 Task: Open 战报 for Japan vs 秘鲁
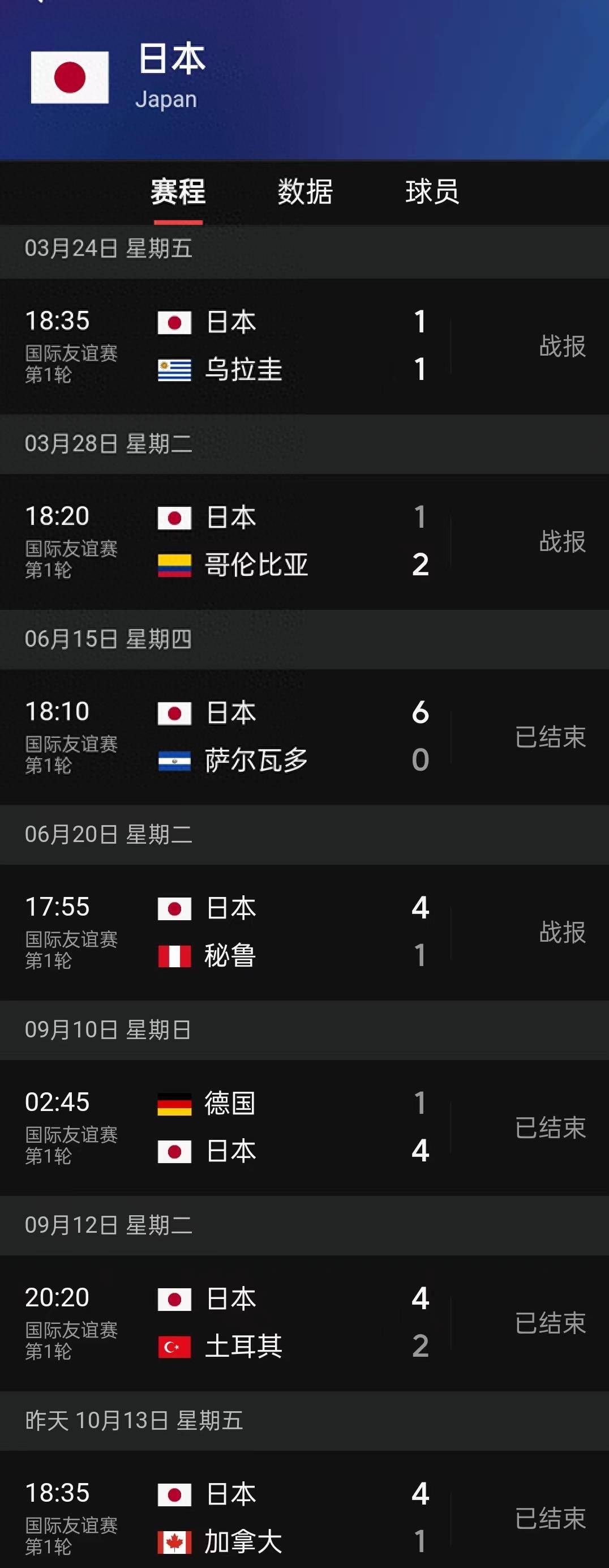point(561,932)
